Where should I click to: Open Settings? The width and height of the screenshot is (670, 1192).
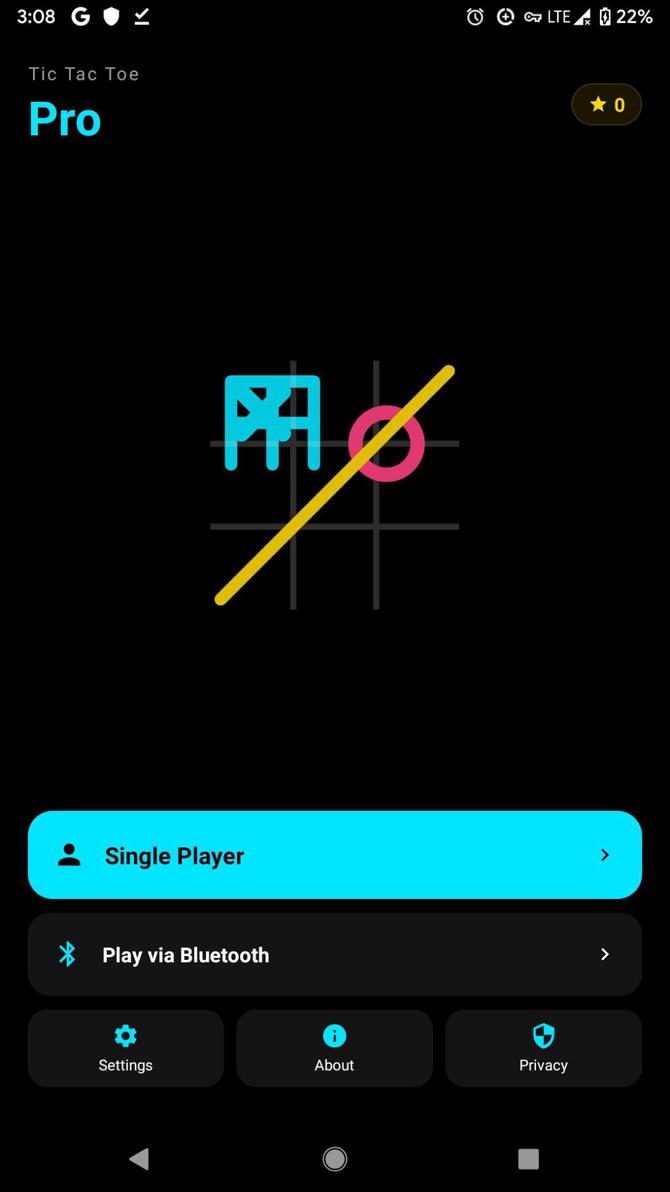pos(126,1048)
